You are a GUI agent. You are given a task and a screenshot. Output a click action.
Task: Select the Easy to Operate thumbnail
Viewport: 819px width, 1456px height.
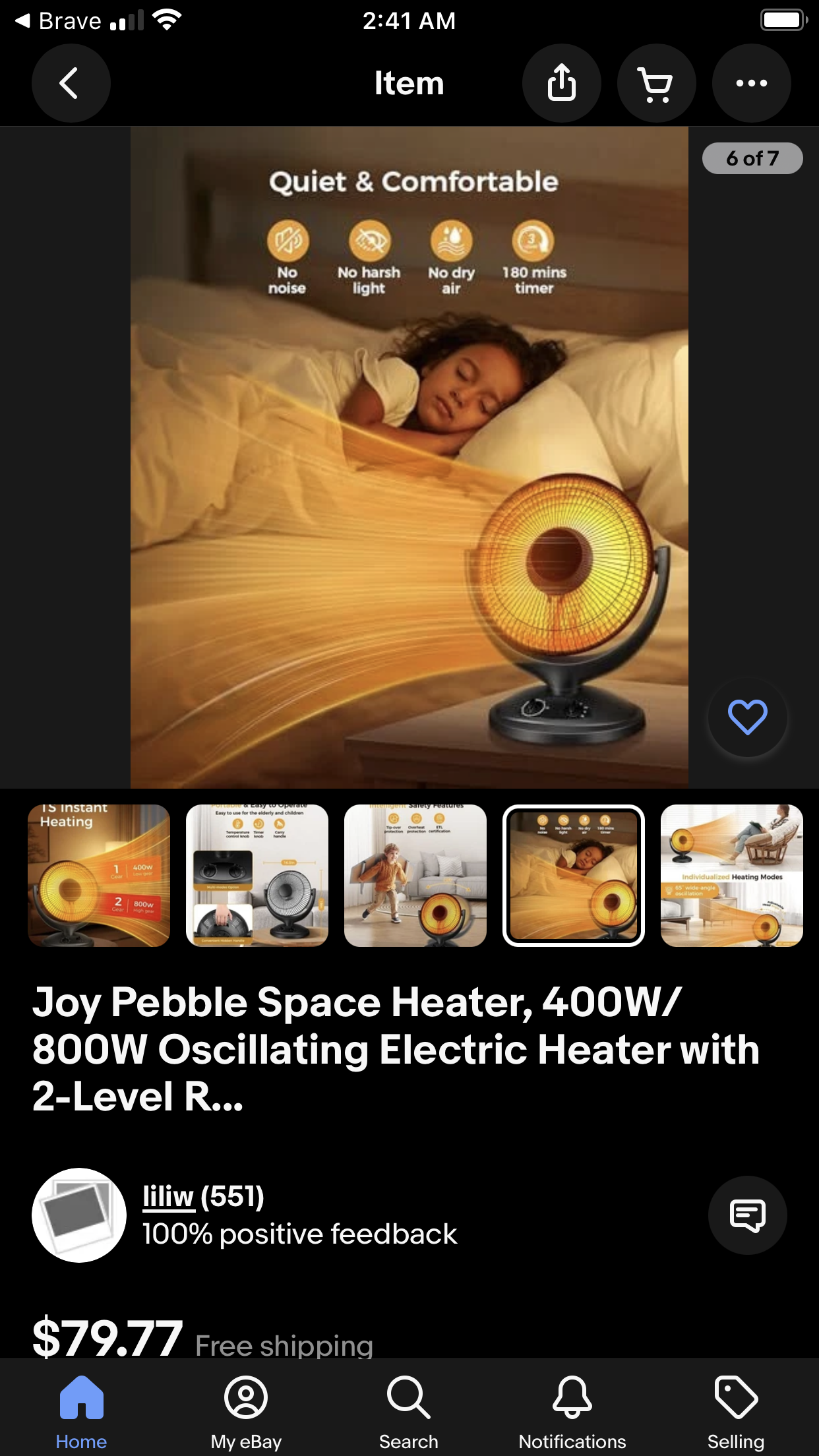(x=257, y=875)
